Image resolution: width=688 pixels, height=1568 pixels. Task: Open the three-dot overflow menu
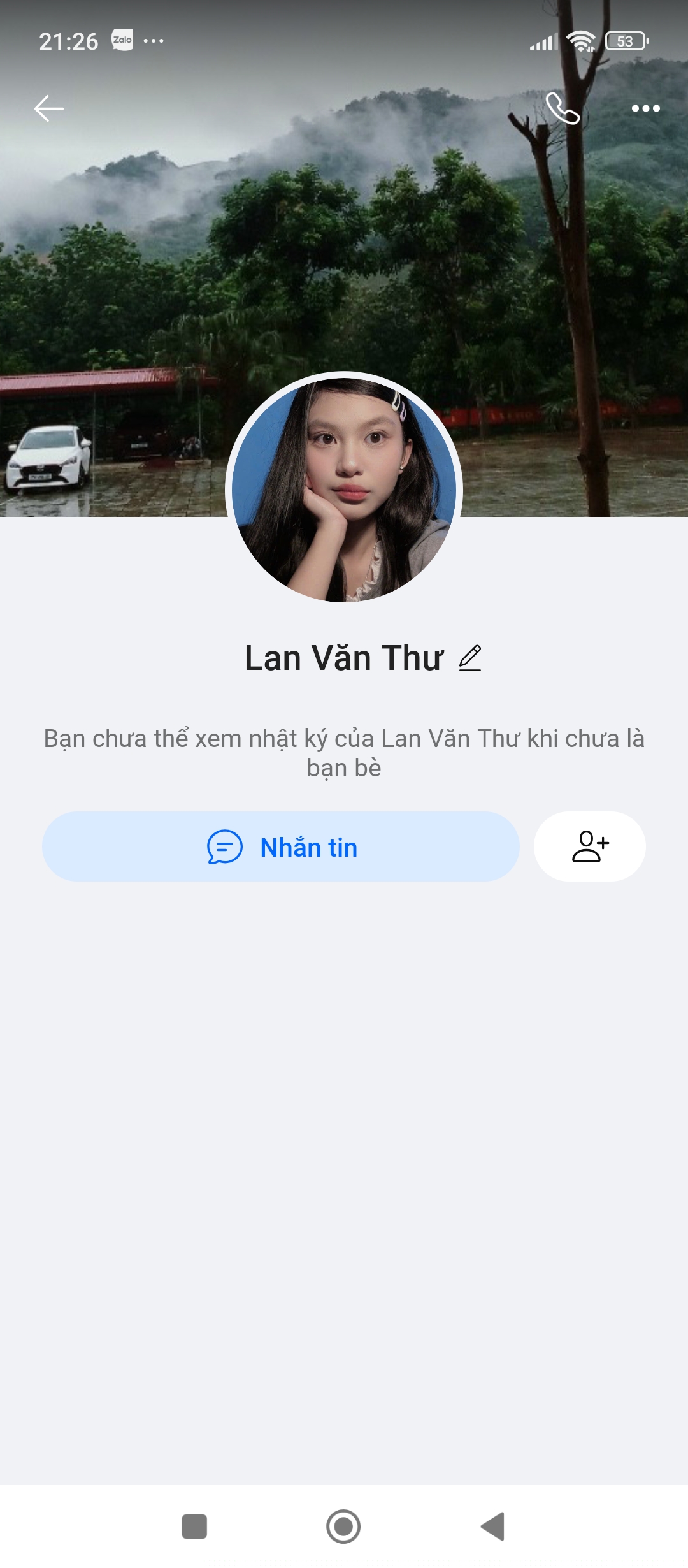(x=645, y=108)
